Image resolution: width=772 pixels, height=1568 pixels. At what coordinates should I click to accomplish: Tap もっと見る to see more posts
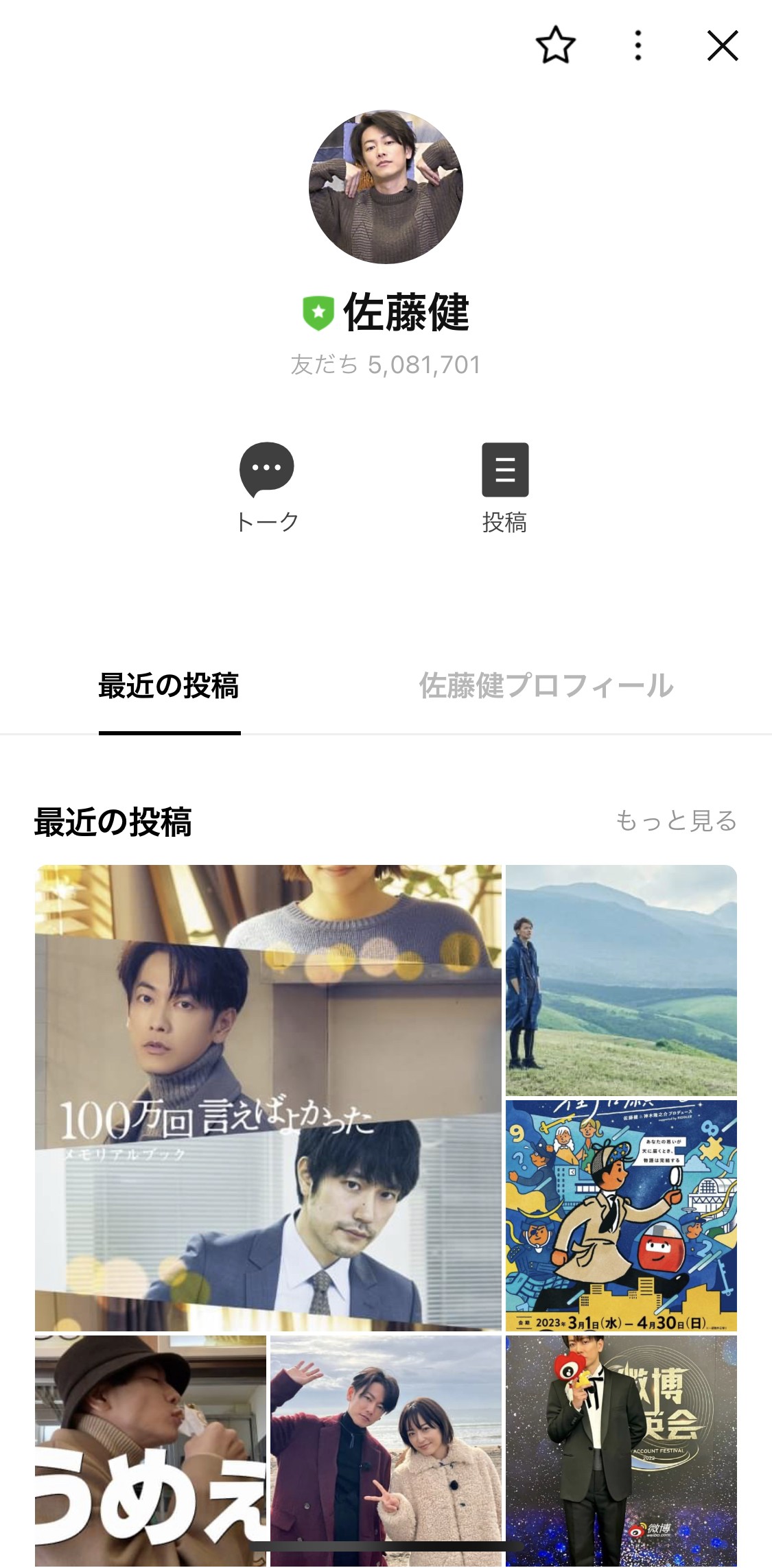tap(675, 820)
